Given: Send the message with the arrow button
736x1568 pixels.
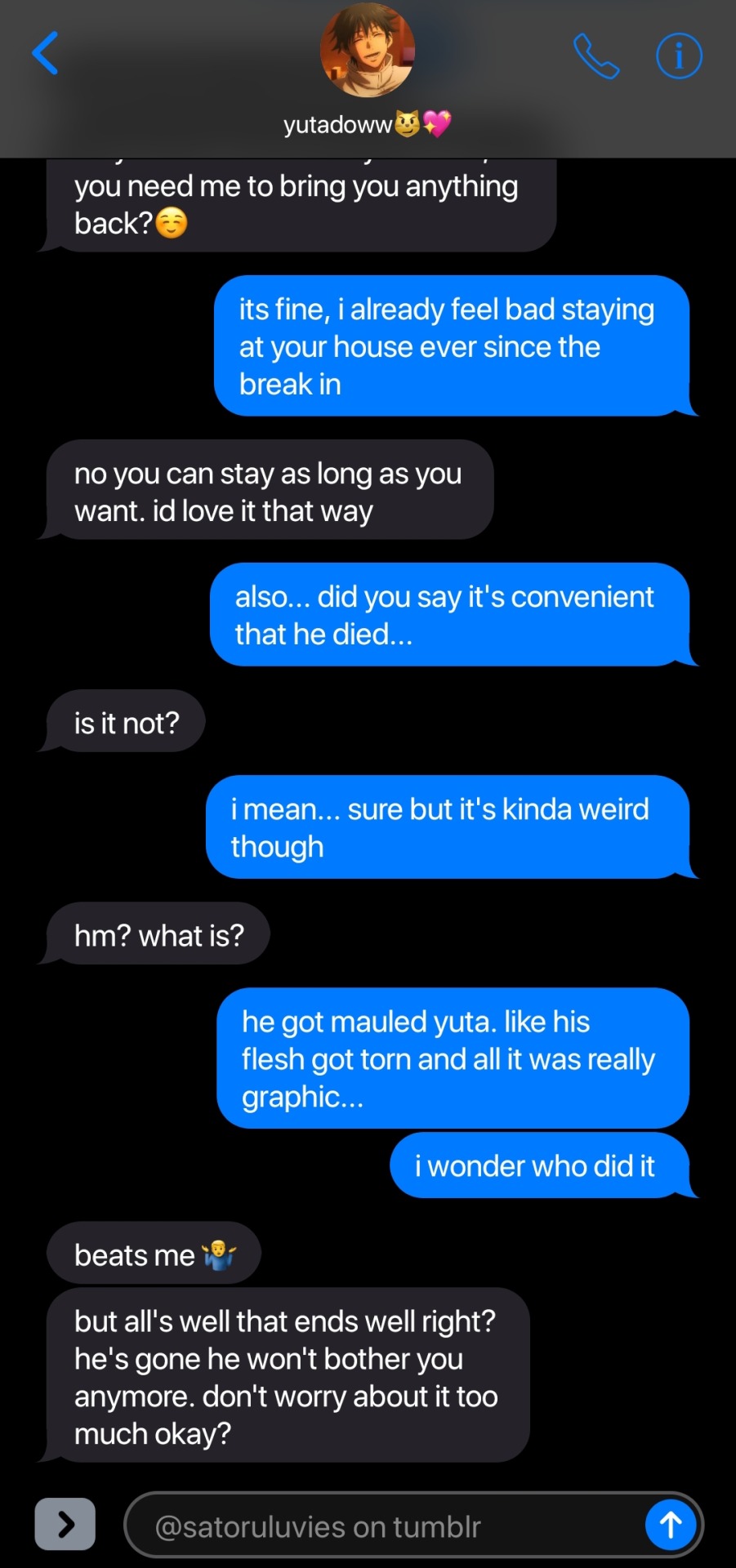Looking at the screenshot, I should [x=671, y=1524].
